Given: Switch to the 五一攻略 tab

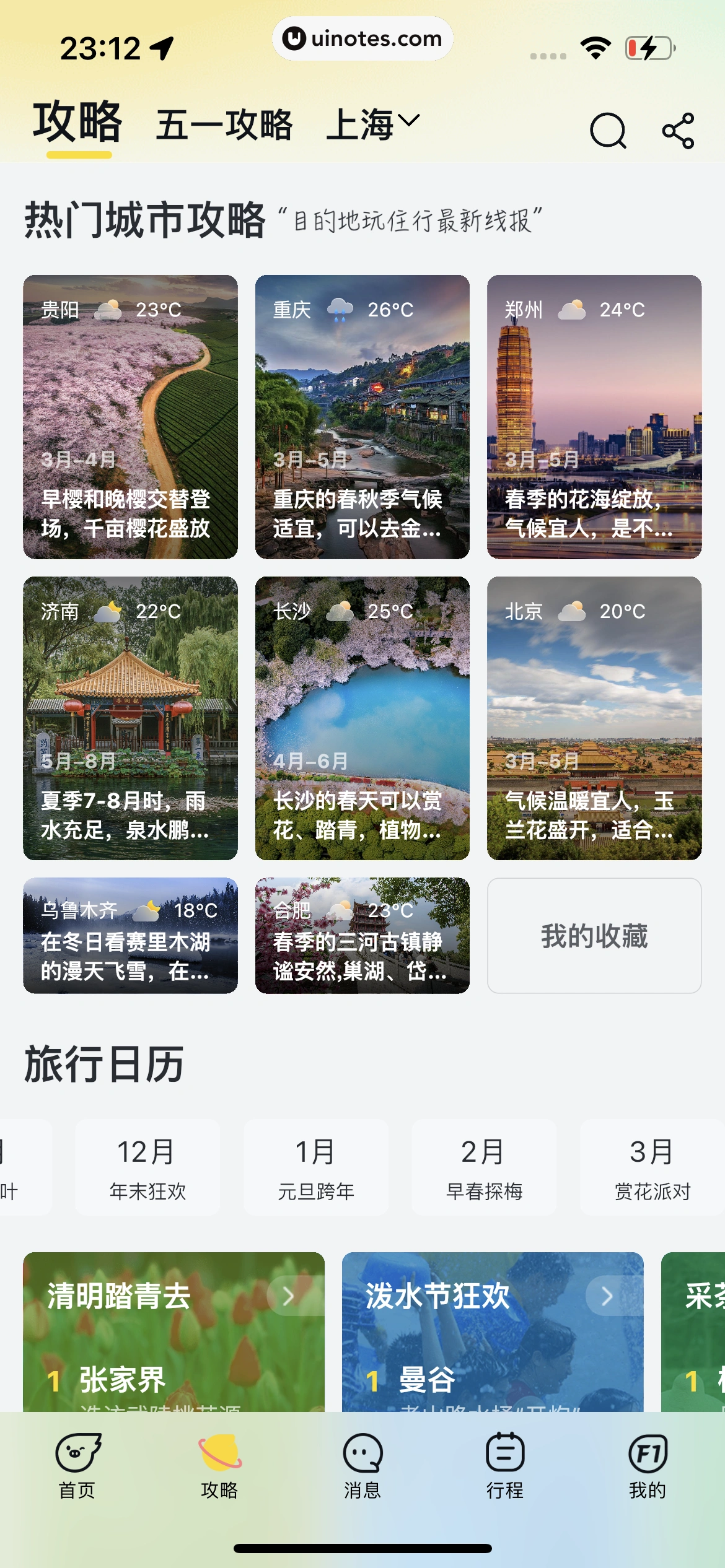Looking at the screenshot, I should point(226,123).
